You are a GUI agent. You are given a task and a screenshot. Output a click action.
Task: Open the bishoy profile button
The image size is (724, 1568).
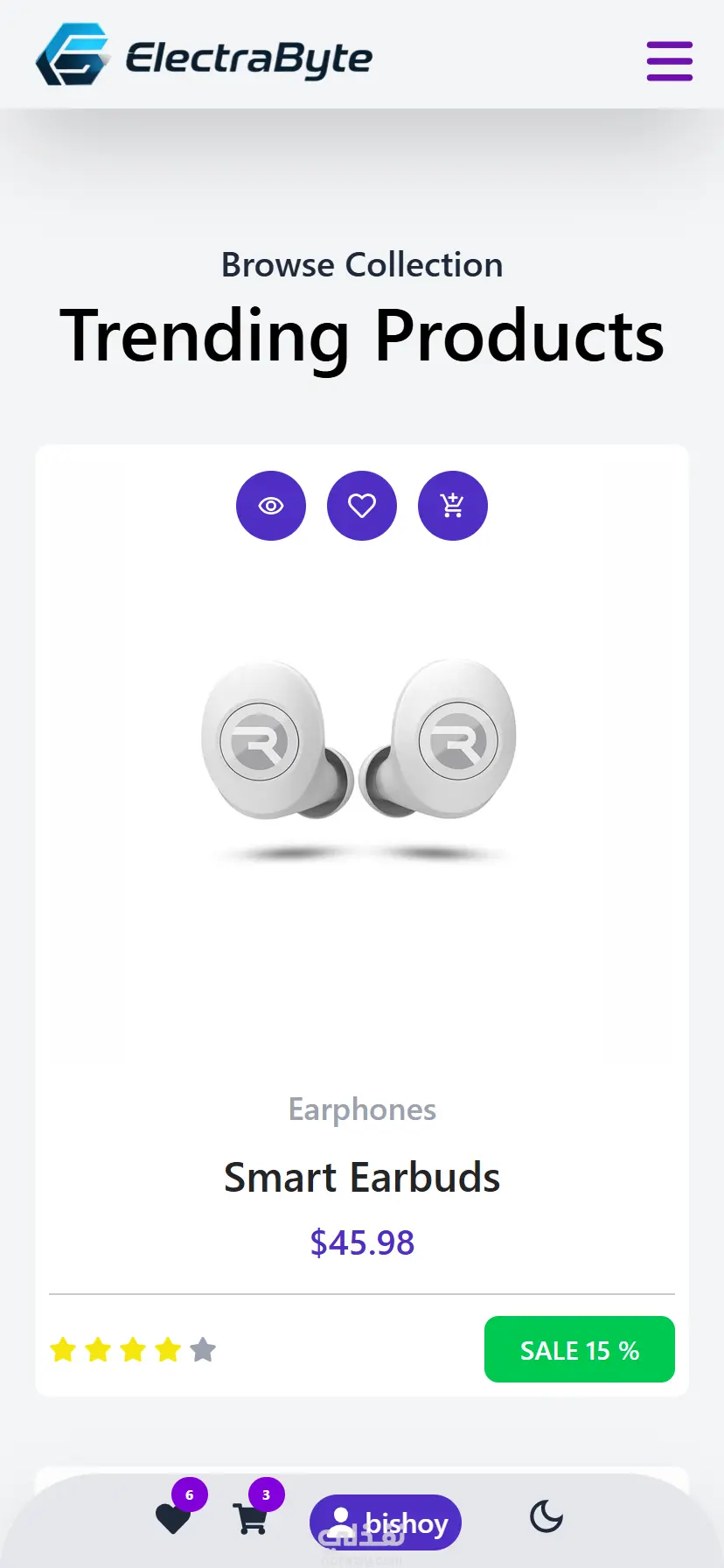point(386,1522)
